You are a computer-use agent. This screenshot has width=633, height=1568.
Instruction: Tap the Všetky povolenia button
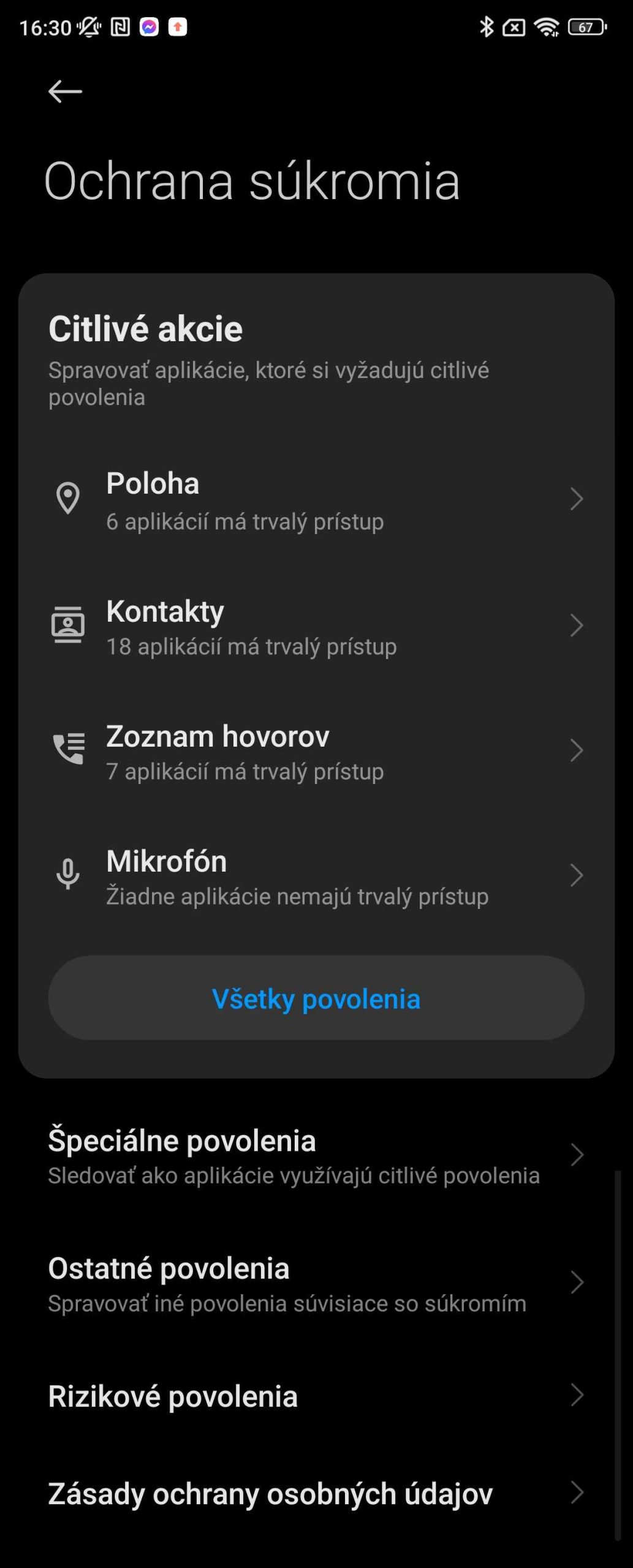pos(316,998)
